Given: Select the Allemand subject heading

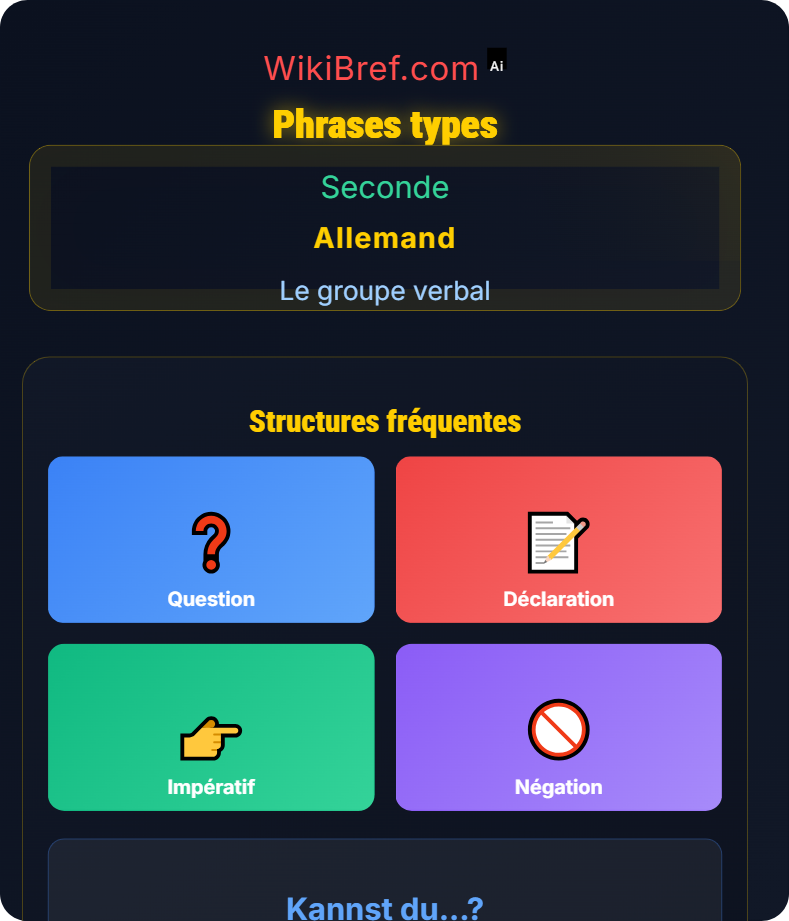Looking at the screenshot, I should pos(385,239).
